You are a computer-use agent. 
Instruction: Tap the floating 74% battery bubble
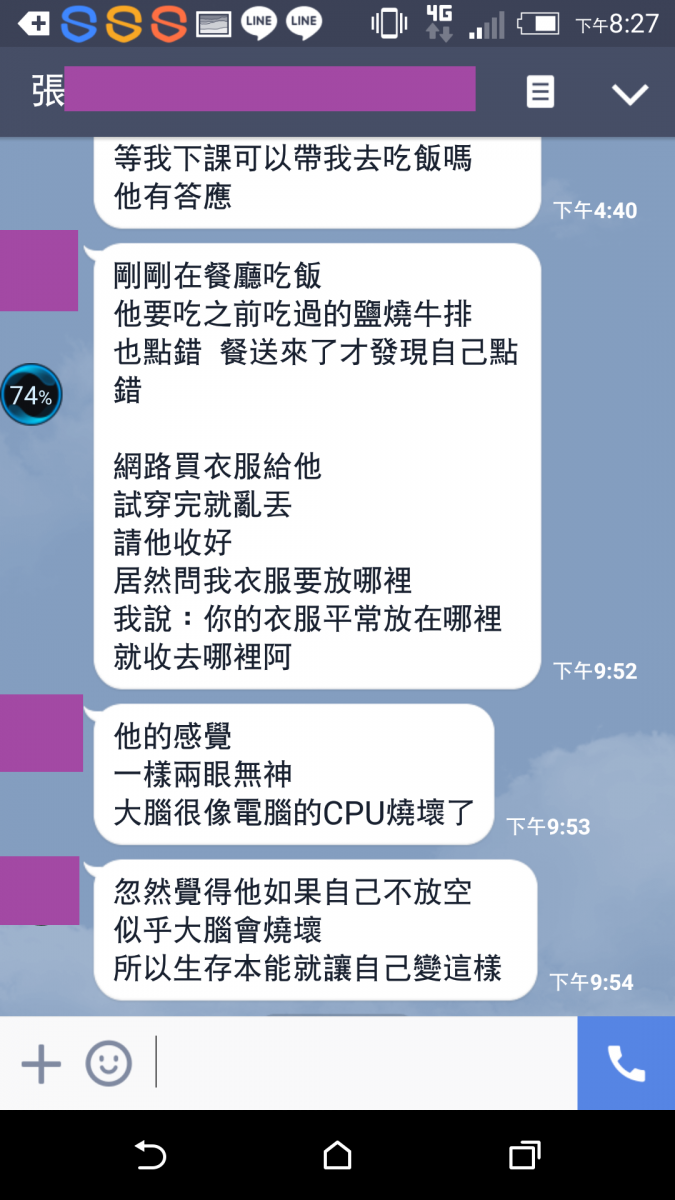pos(31,395)
